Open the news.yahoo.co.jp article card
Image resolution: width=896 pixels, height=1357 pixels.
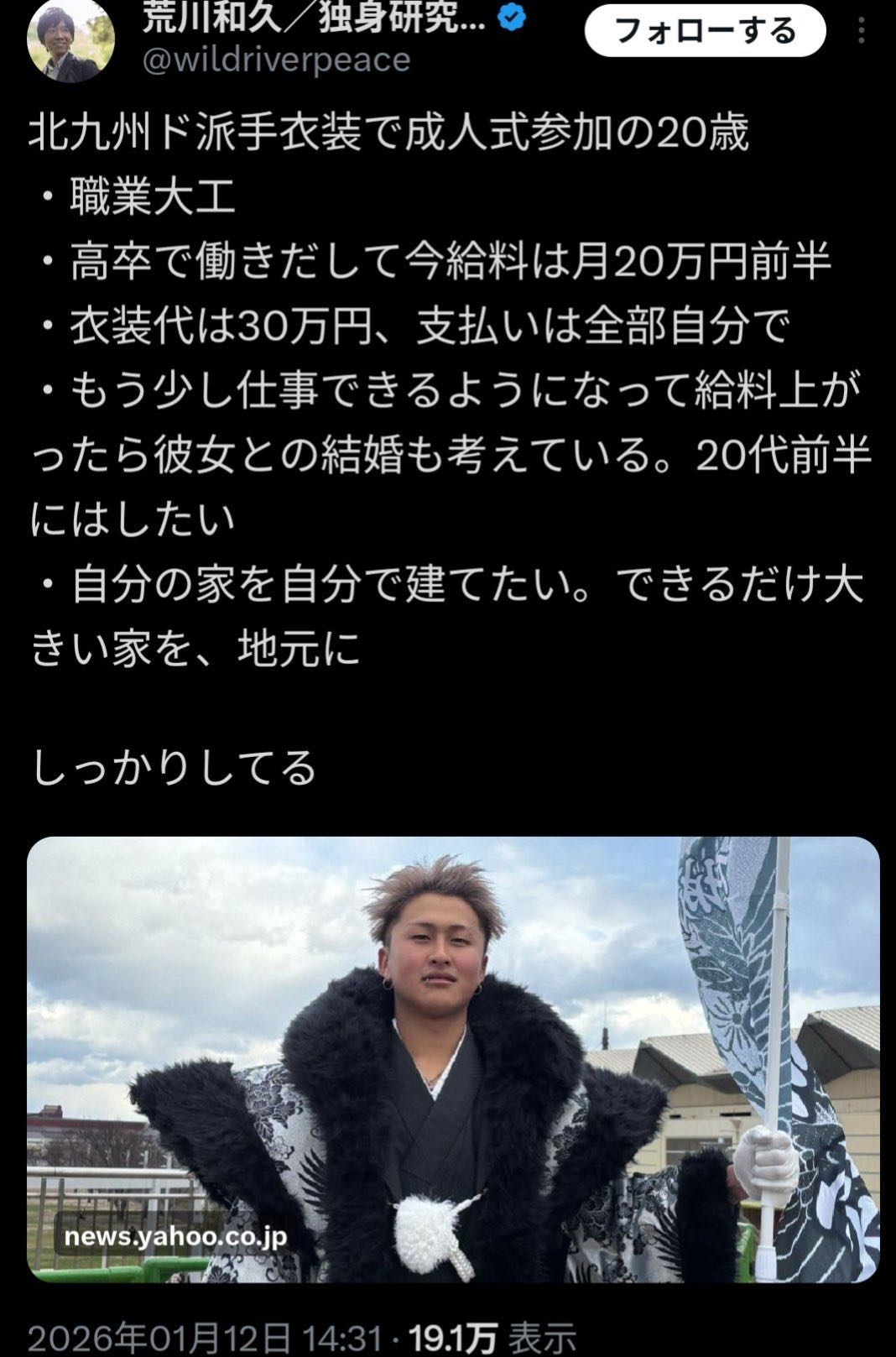pos(453,1059)
